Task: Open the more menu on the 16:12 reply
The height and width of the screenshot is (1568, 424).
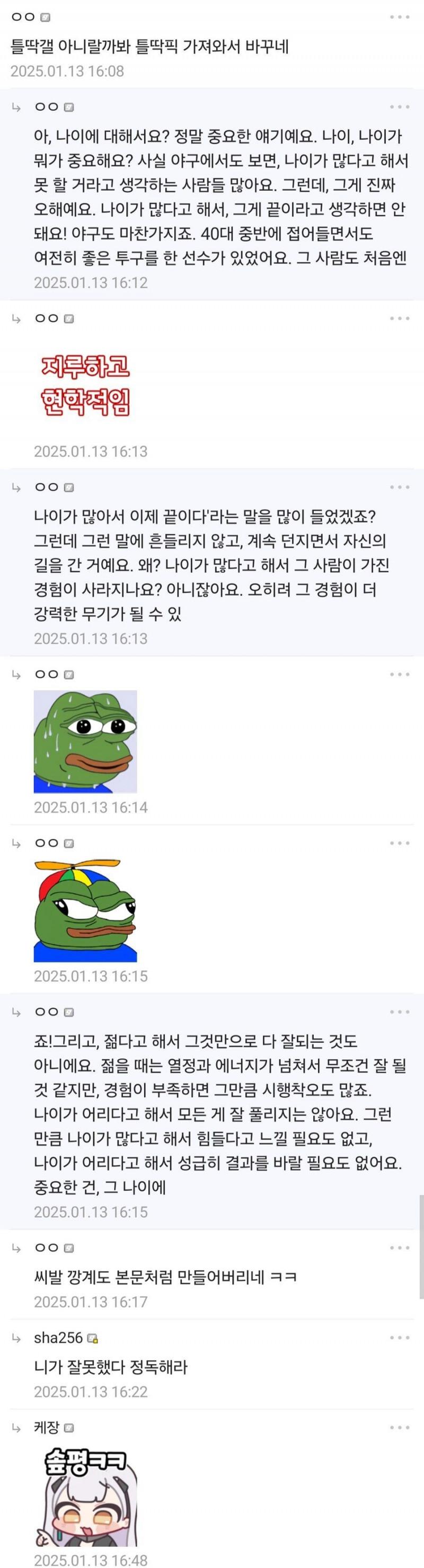Action: [400, 107]
